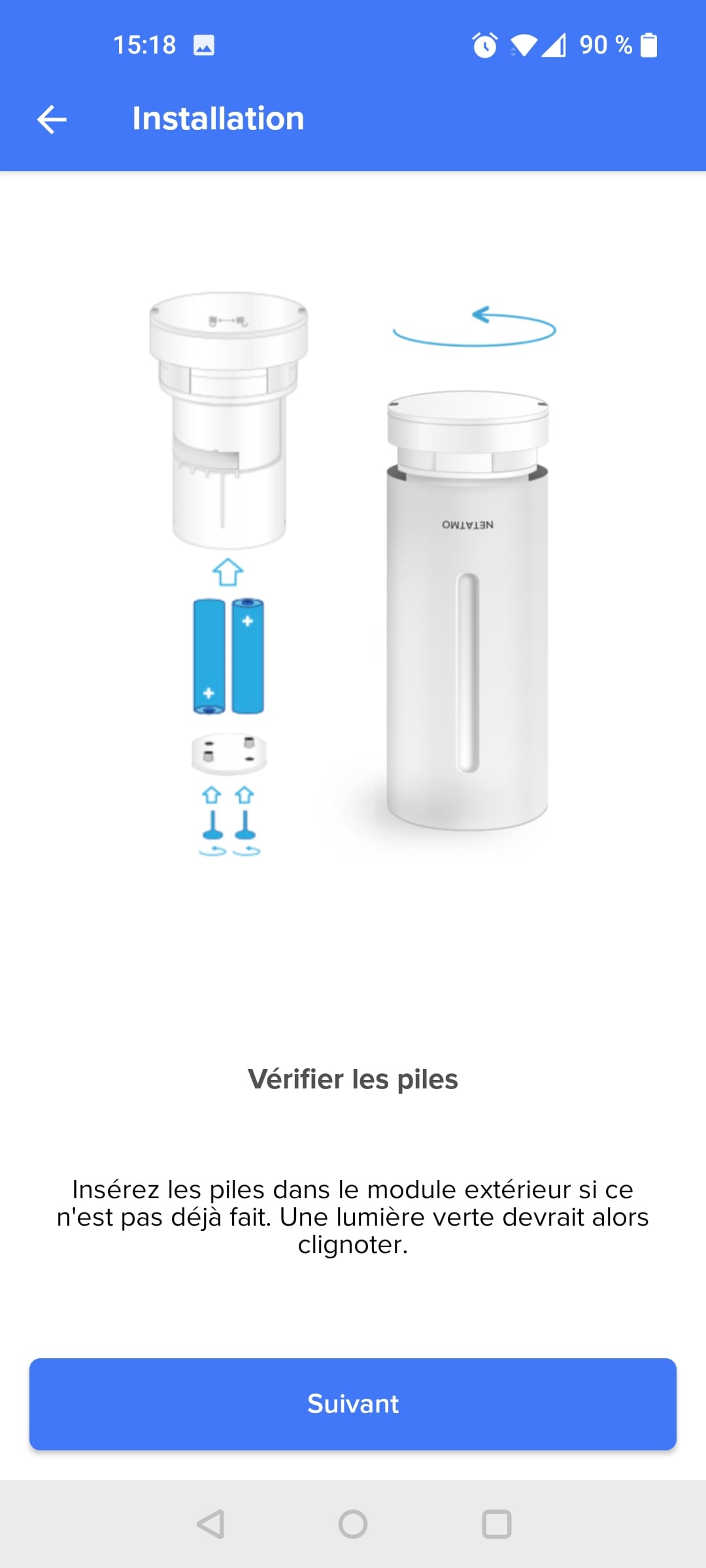Go to the home screen
Image resolution: width=706 pixels, height=1568 pixels.
pyautogui.click(x=353, y=1524)
